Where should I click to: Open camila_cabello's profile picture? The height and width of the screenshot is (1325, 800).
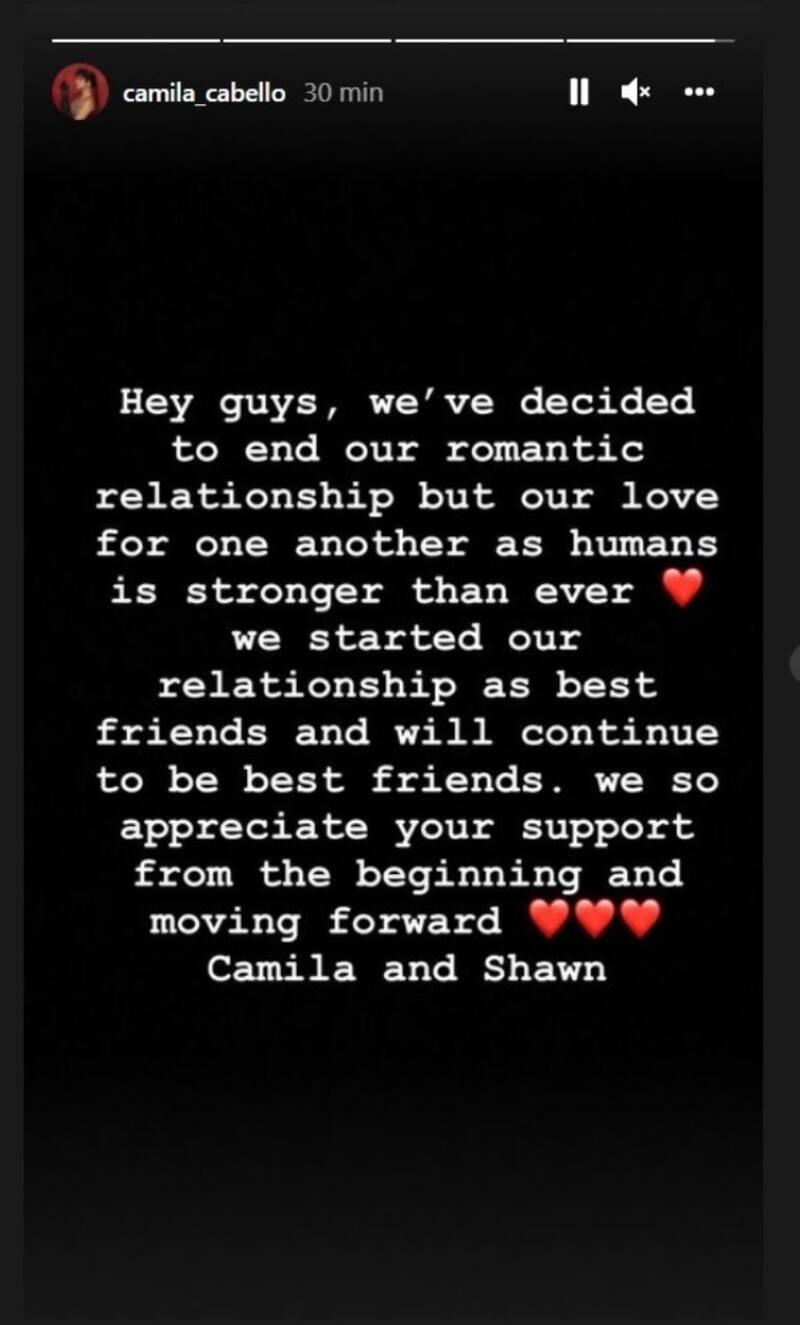point(80,92)
